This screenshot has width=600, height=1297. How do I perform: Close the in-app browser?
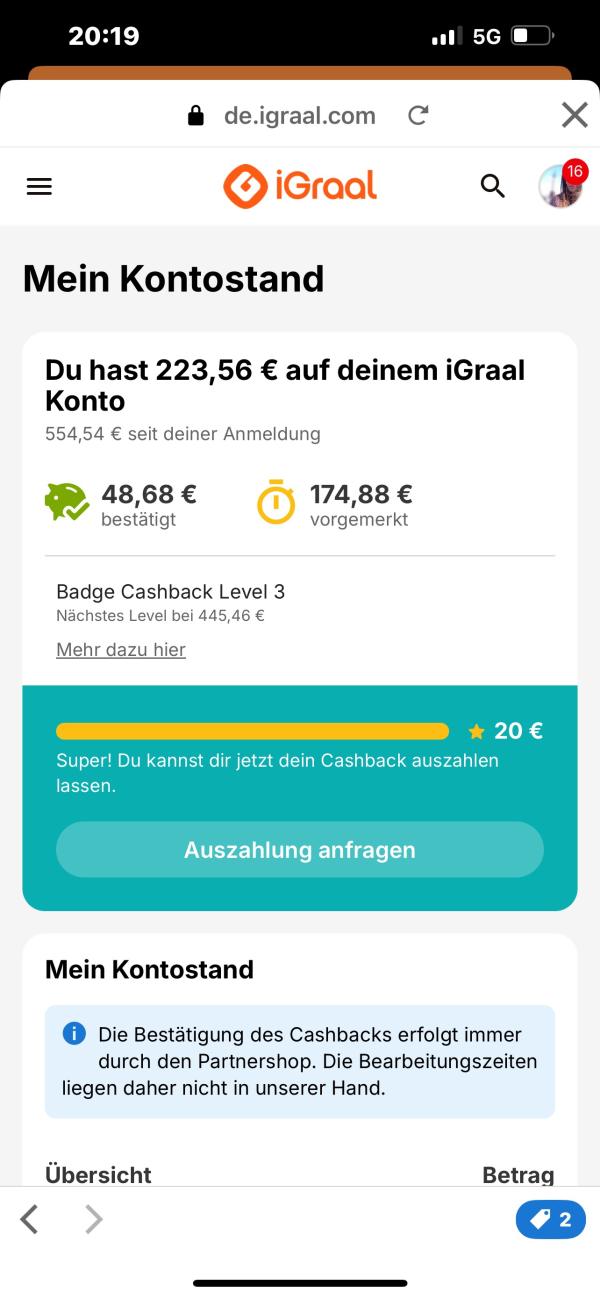coord(574,115)
